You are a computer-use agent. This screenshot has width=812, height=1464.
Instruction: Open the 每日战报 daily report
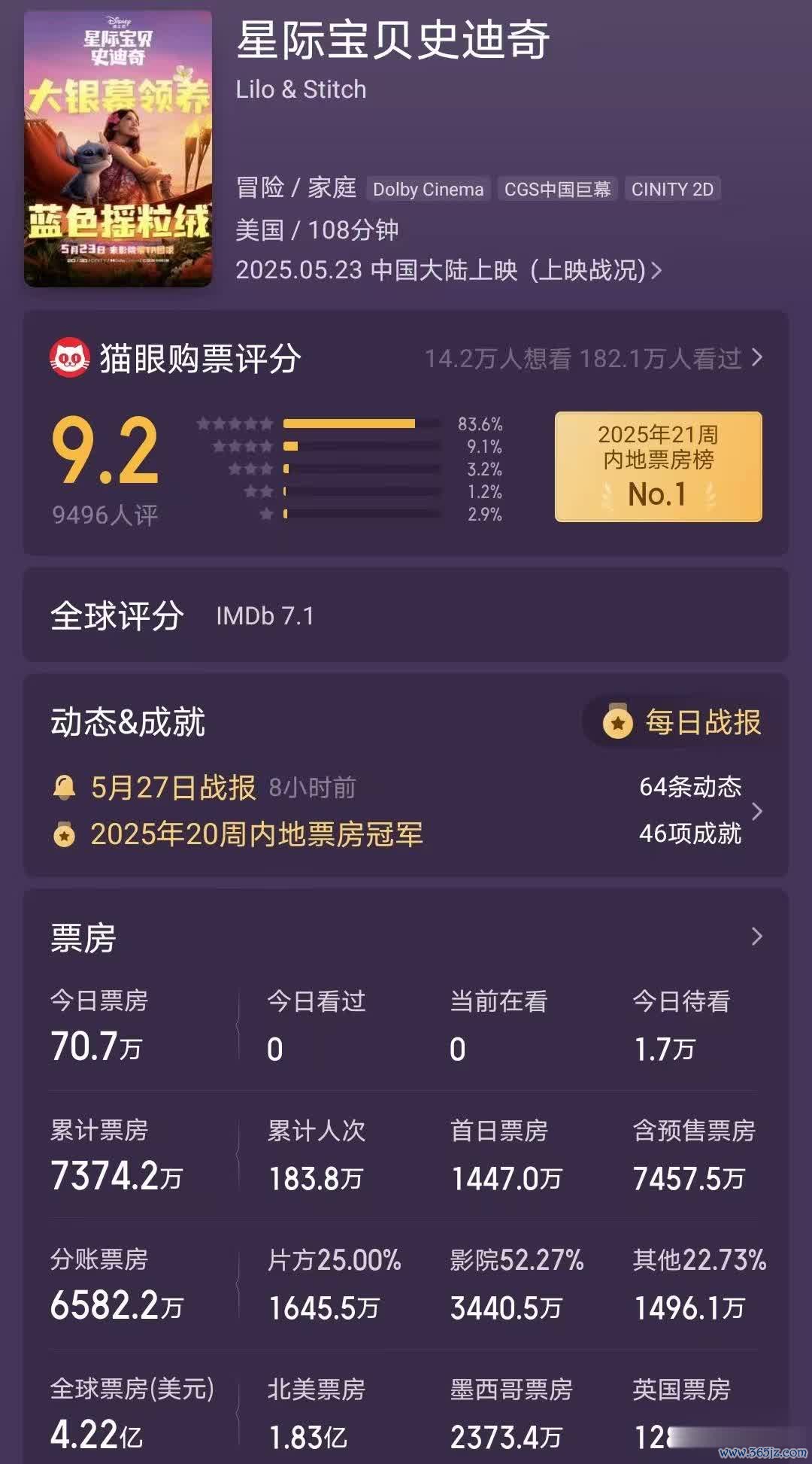[x=682, y=722]
